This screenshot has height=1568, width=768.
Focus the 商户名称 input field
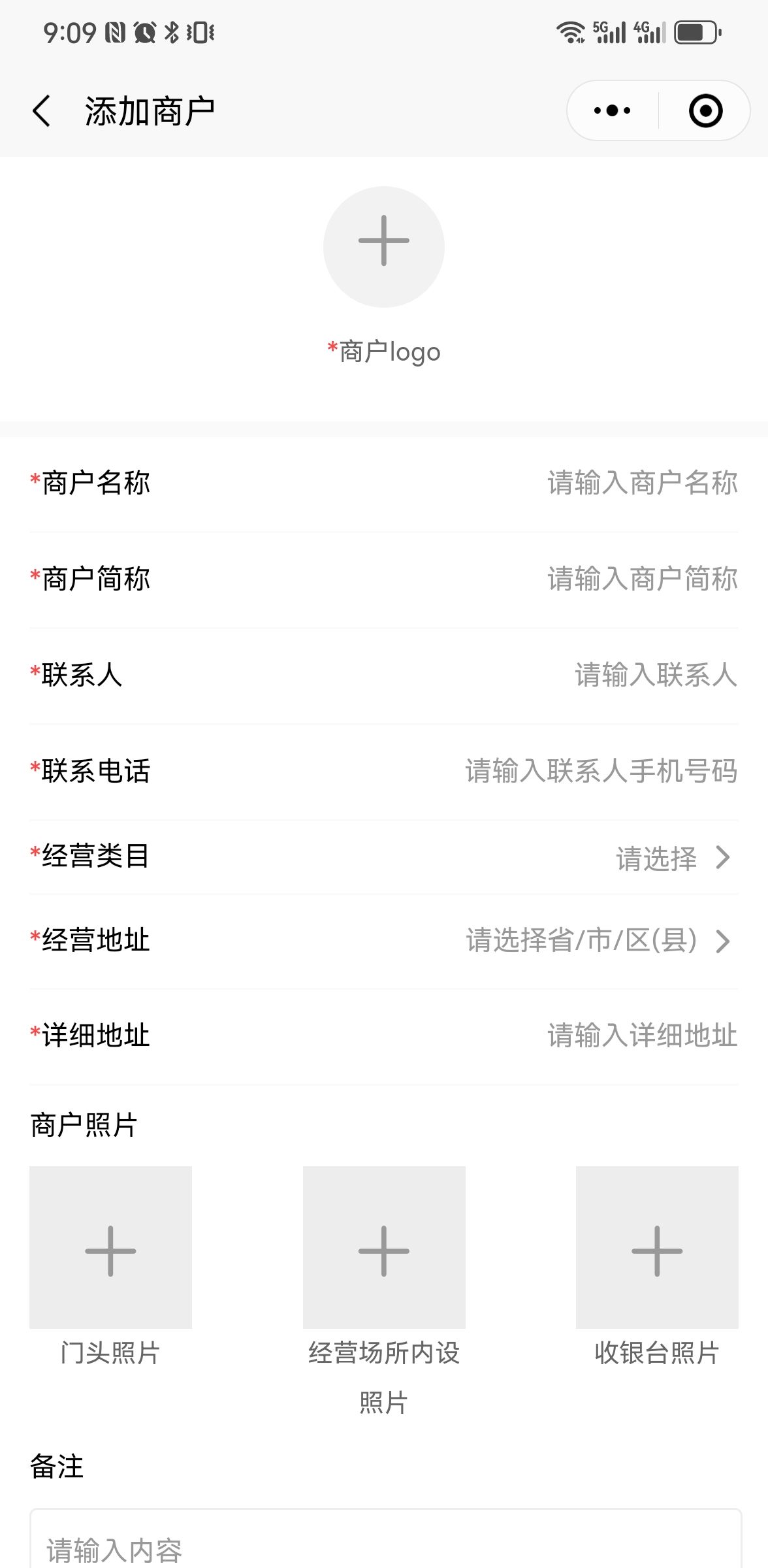[642, 483]
